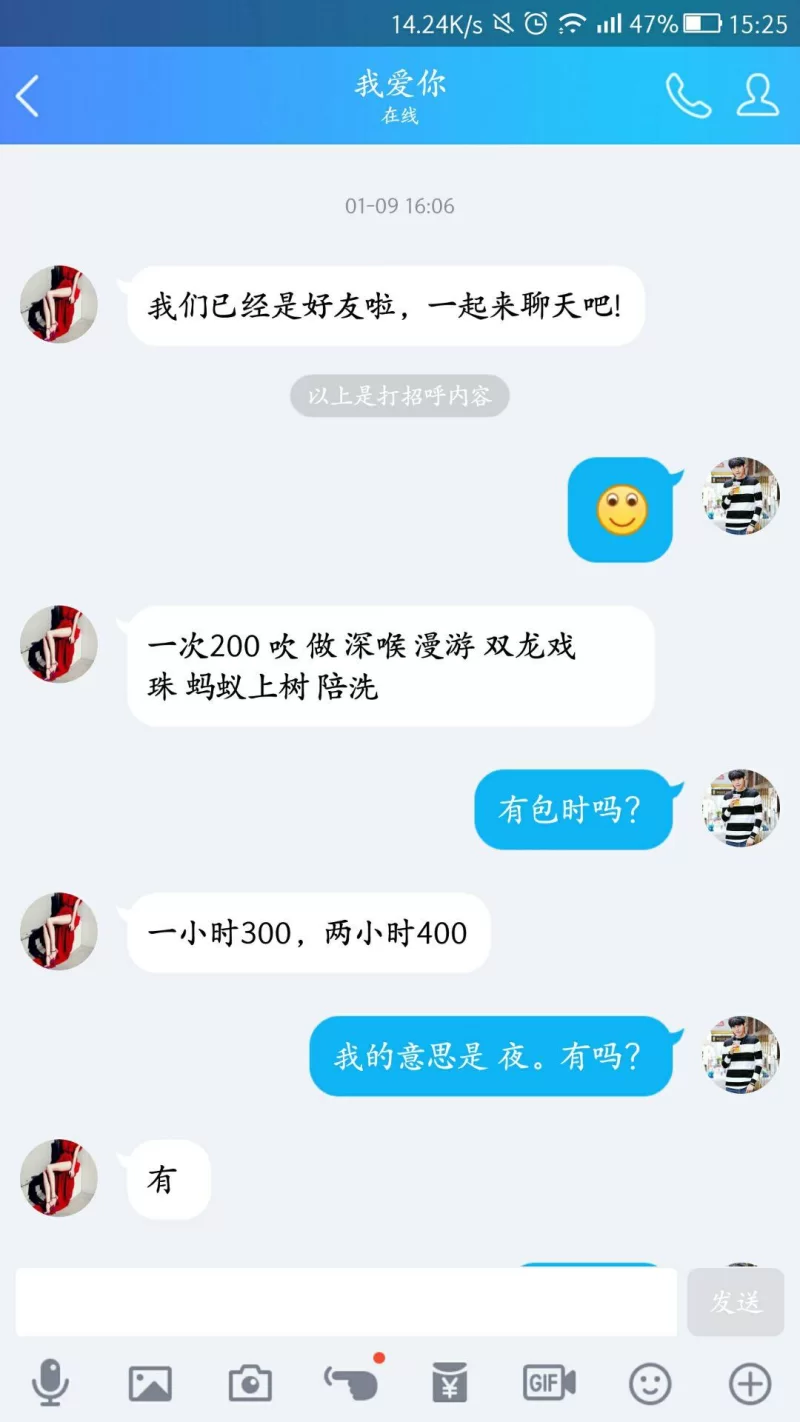
Task: Open the camera to take a photo
Action: pos(250,1384)
